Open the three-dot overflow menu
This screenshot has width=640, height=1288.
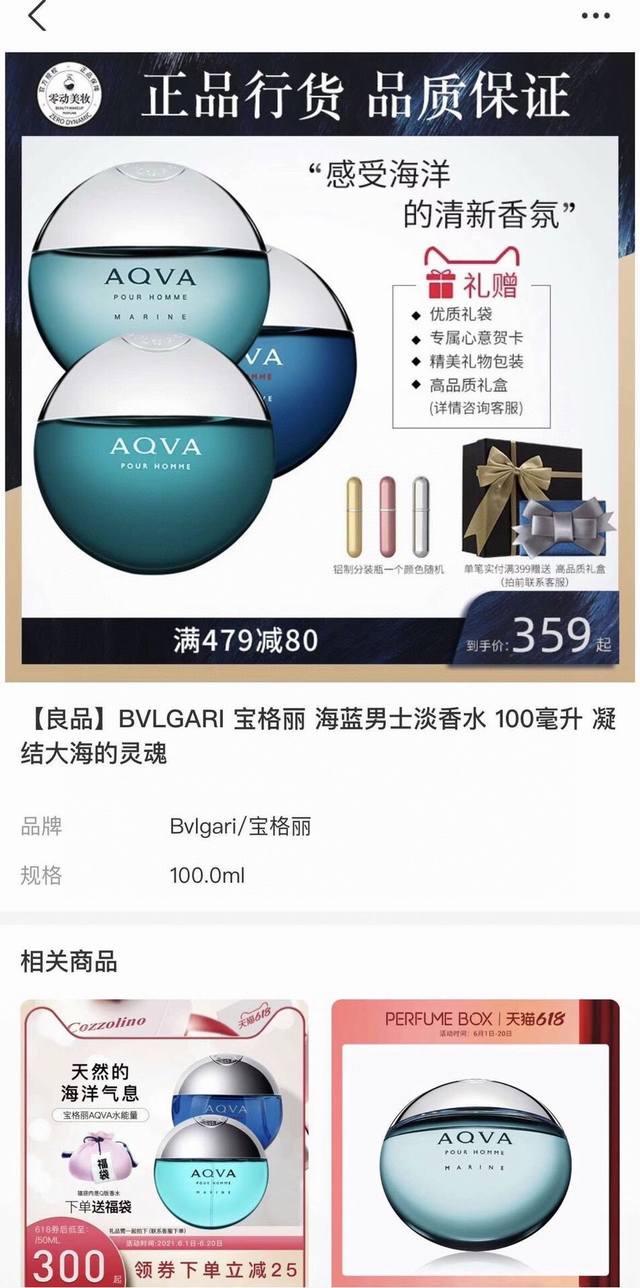(595, 15)
